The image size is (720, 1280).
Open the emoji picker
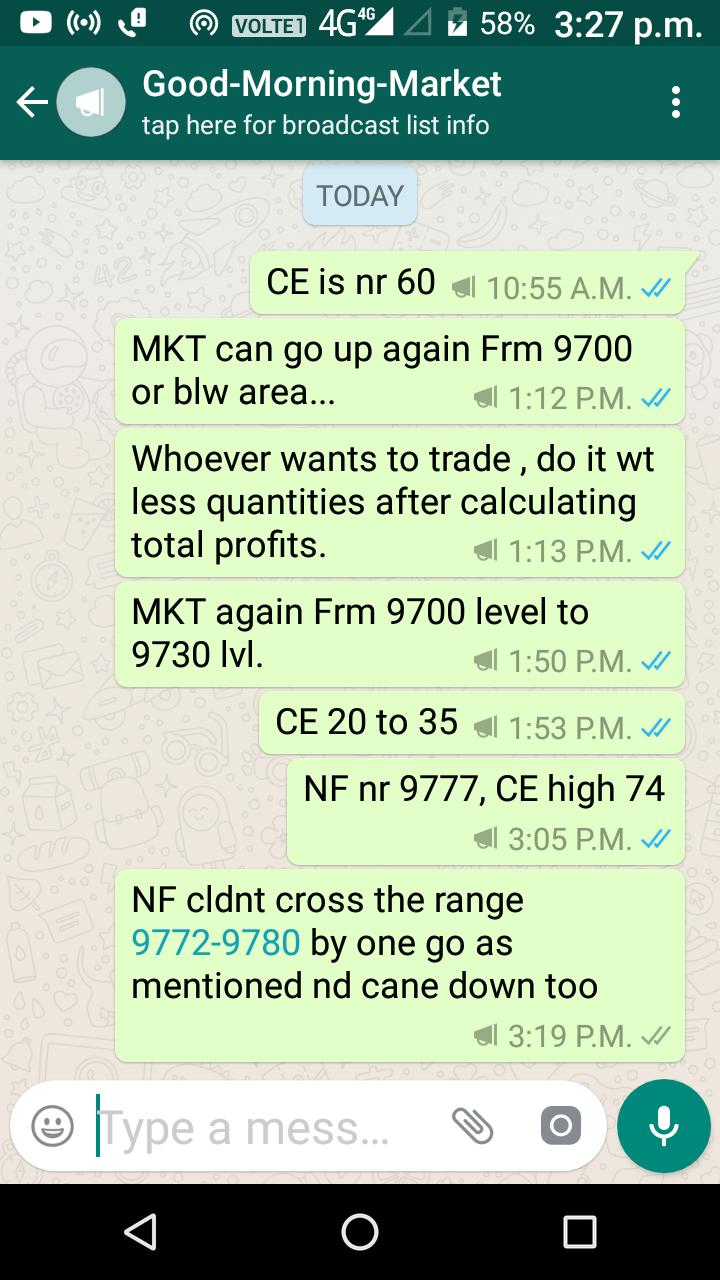click(x=53, y=1127)
